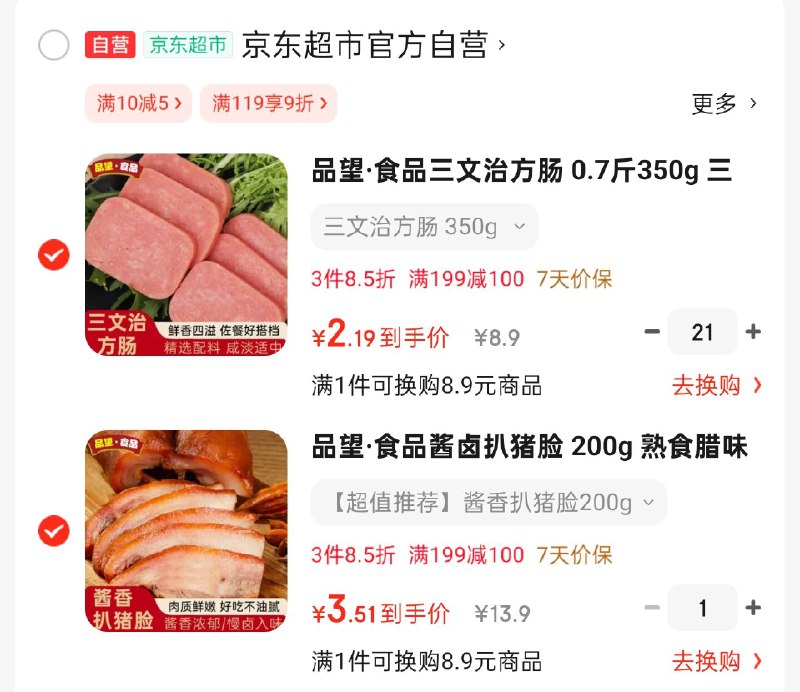Image resolution: width=800 pixels, height=692 pixels.
Task: Uncheck the 三文治方肠 item
Action: 54,255
